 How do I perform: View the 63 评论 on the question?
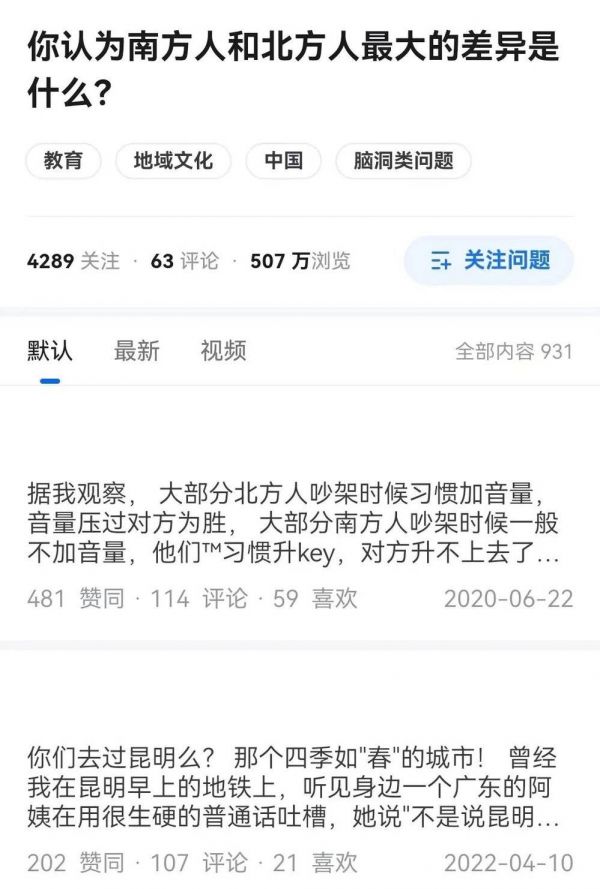pos(184,261)
